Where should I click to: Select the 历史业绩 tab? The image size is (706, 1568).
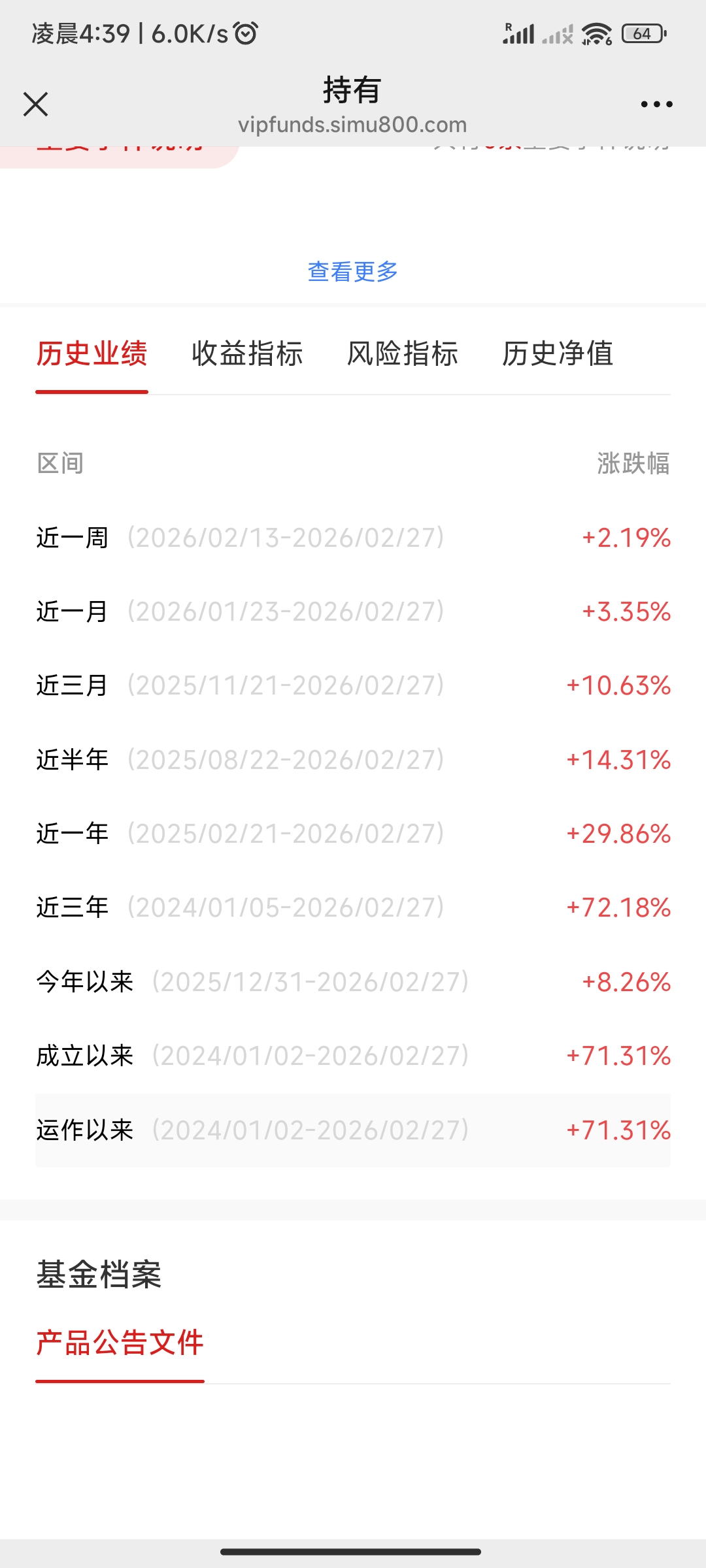tap(92, 354)
